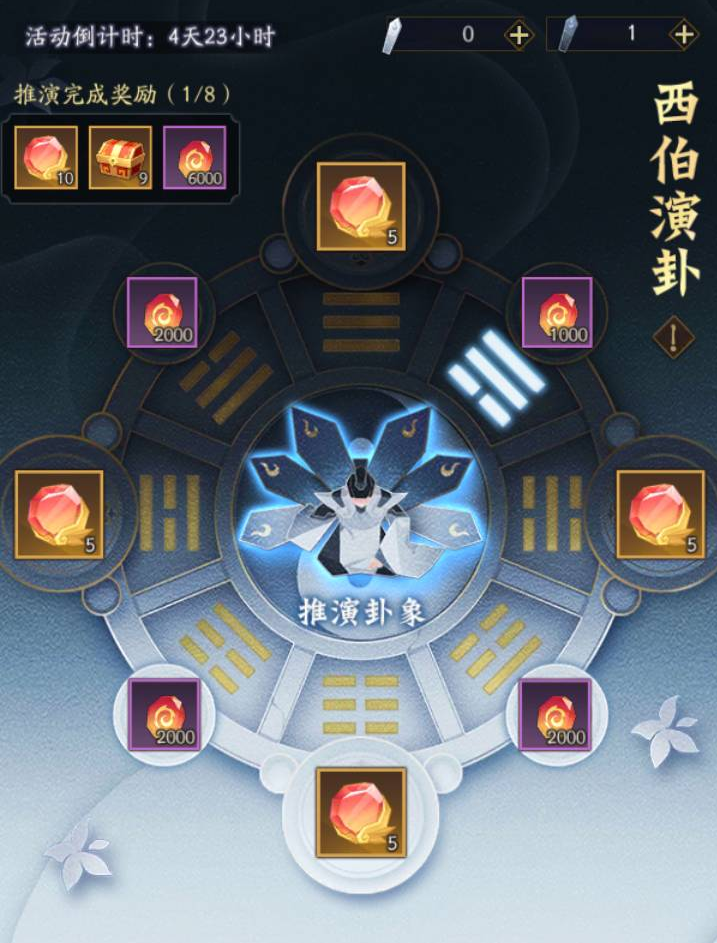View the completion reward gem with 10

(x=46, y=158)
